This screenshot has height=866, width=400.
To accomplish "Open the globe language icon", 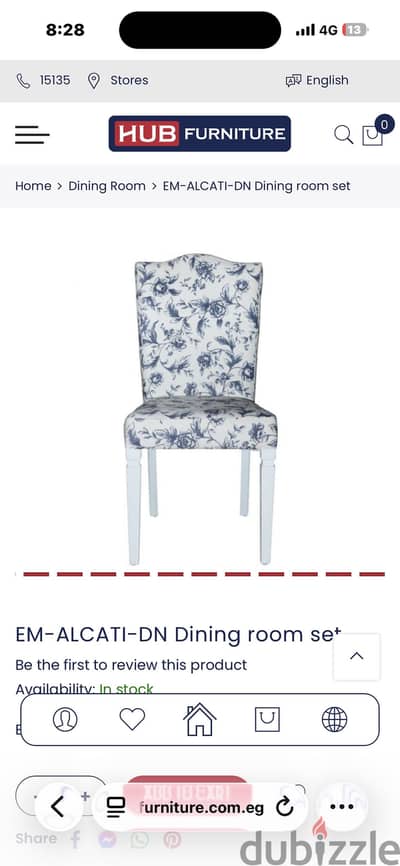I will (334, 720).
